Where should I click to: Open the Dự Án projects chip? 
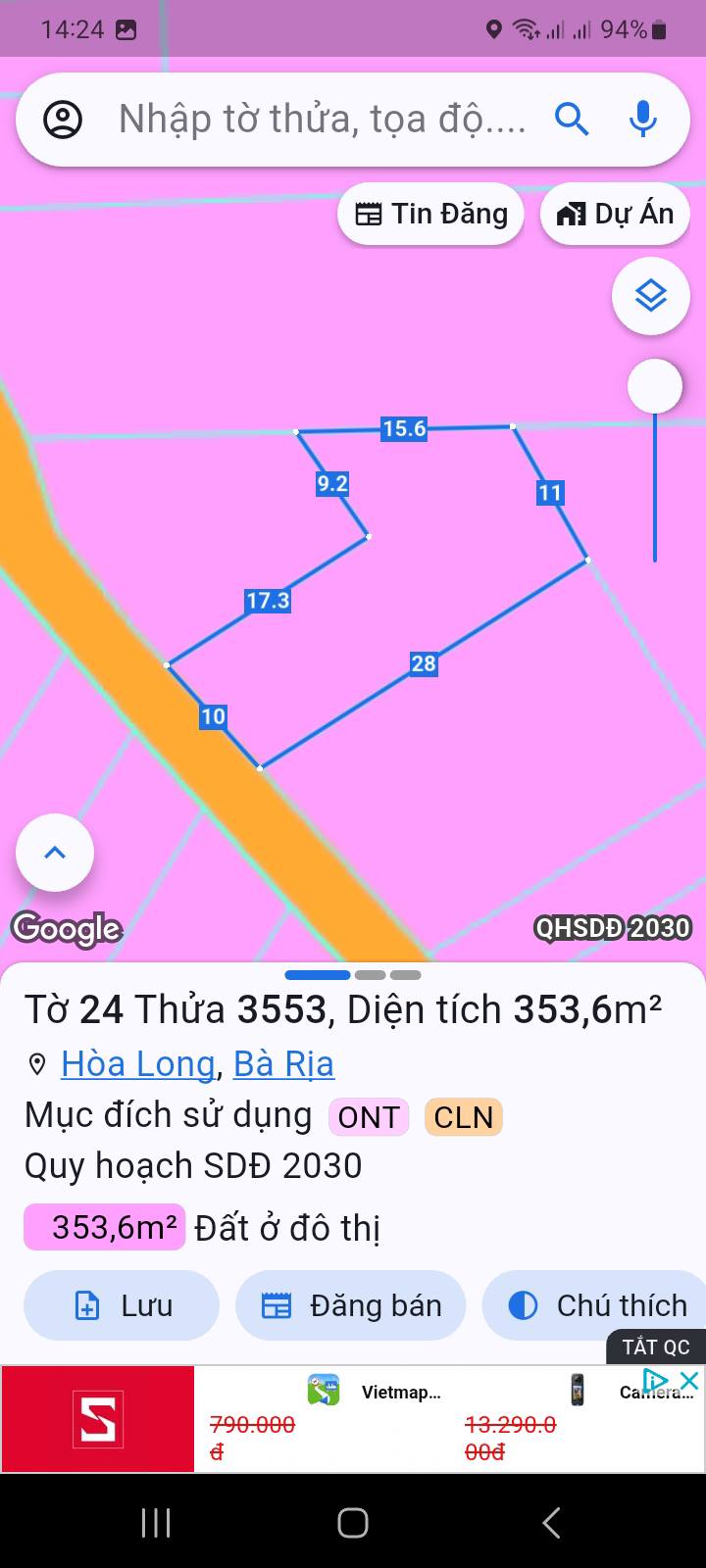tap(615, 214)
